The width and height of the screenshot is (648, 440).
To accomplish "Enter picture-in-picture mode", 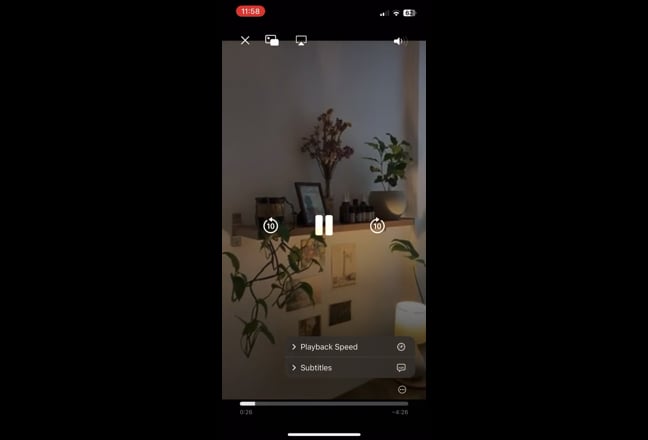I will tap(272, 41).
